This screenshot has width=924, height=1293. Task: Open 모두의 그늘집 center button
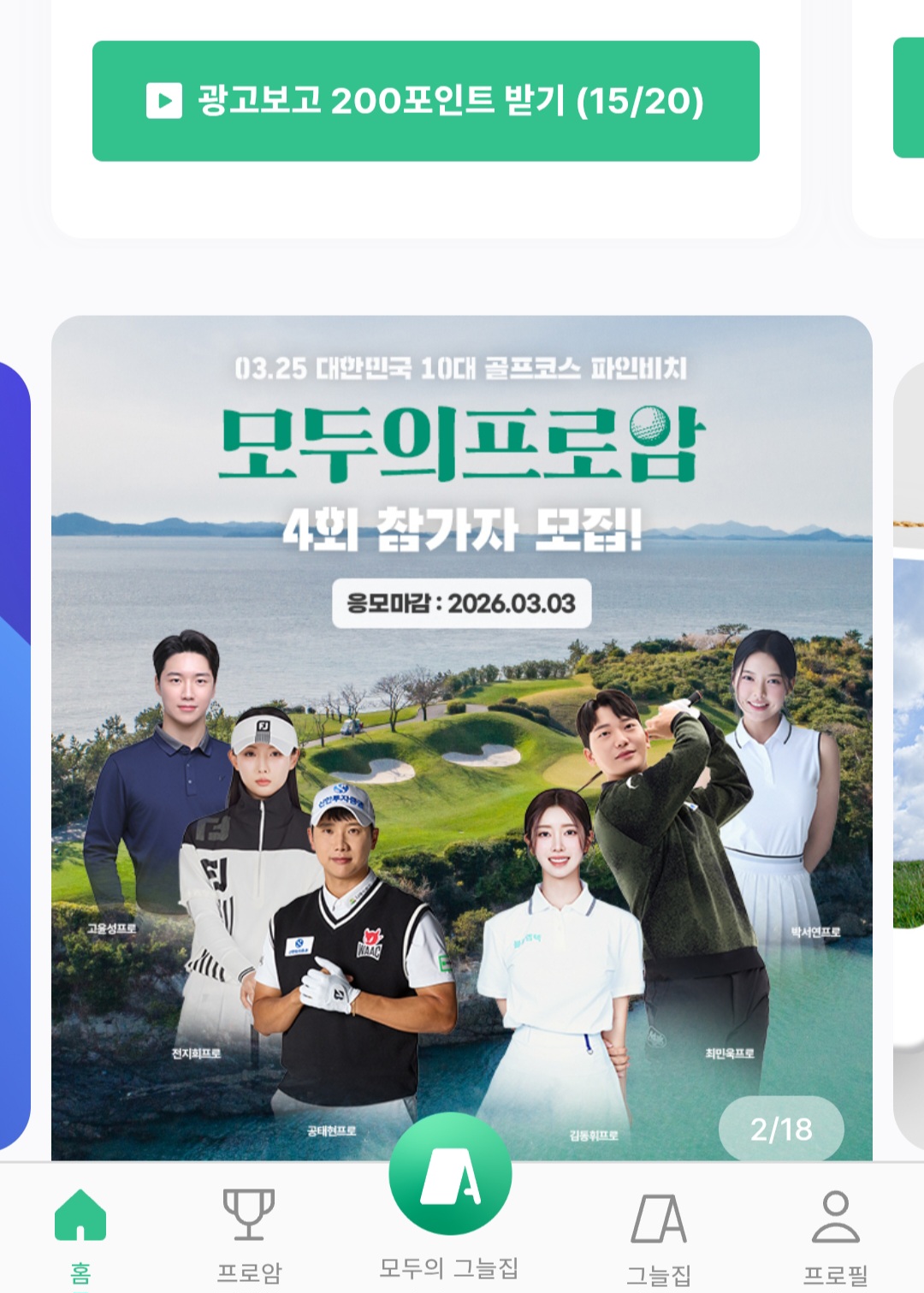[450, 1177]
